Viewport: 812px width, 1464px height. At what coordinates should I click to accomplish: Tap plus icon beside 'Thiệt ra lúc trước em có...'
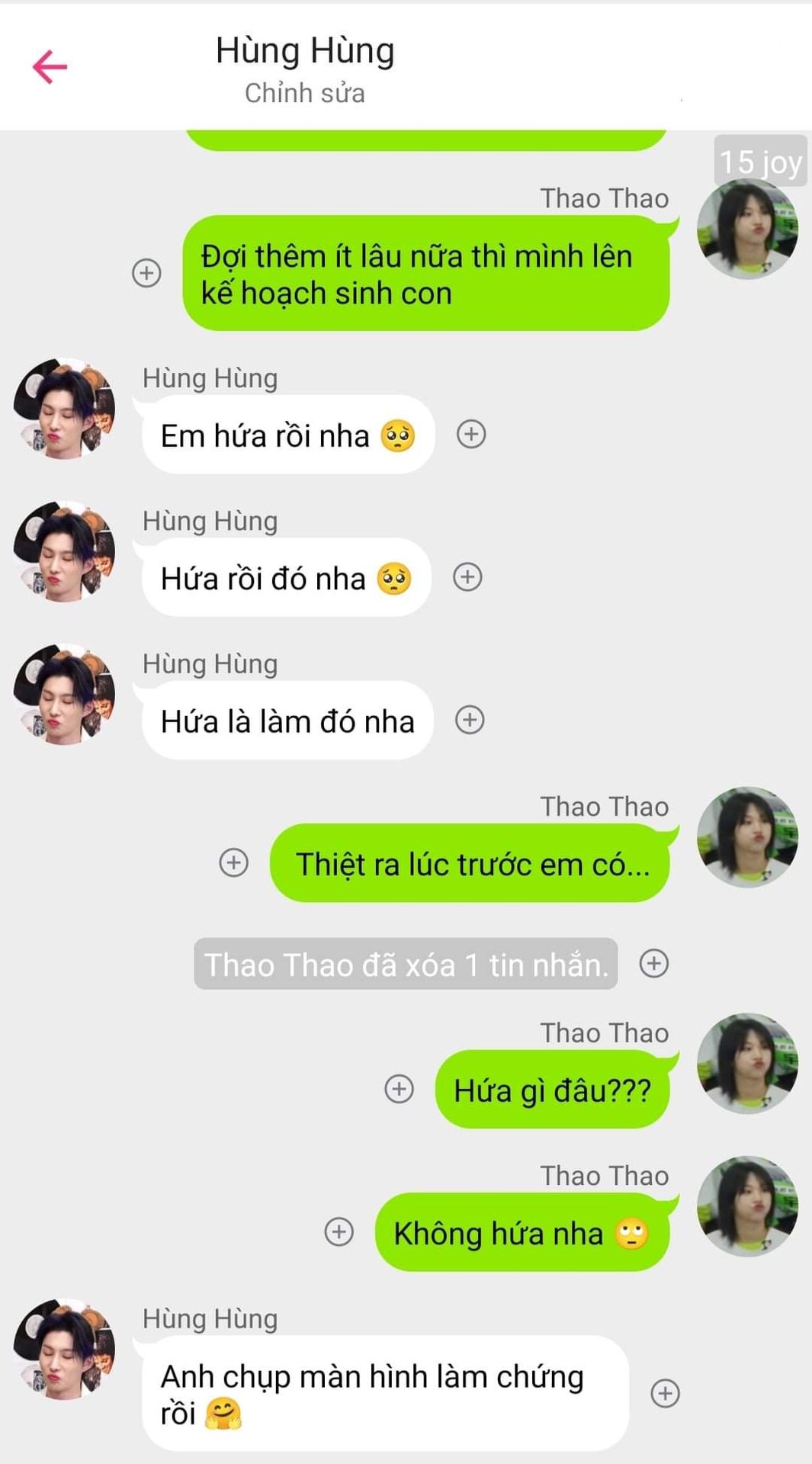(x=233, y=862)
